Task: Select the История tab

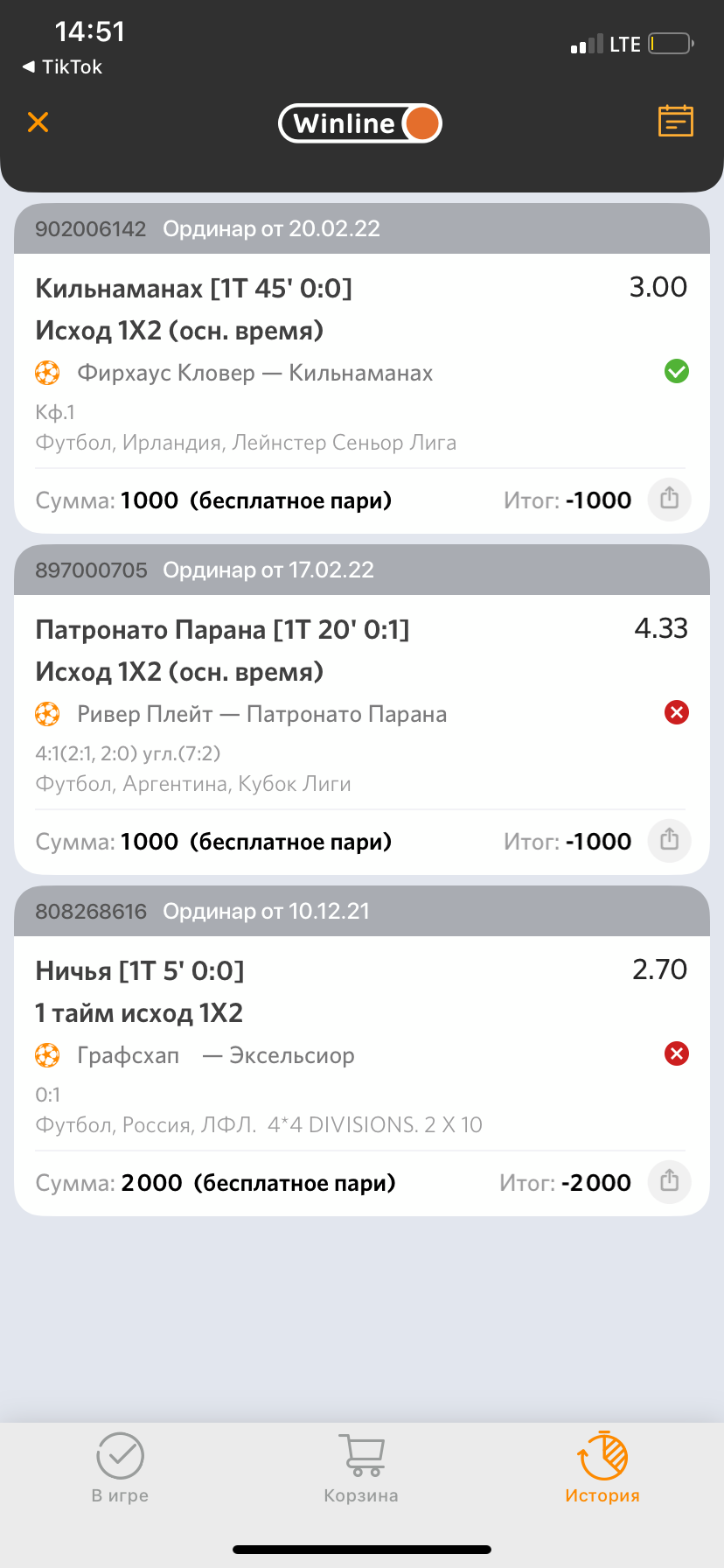Action: pyautogui.click(x=602, y=1467)
